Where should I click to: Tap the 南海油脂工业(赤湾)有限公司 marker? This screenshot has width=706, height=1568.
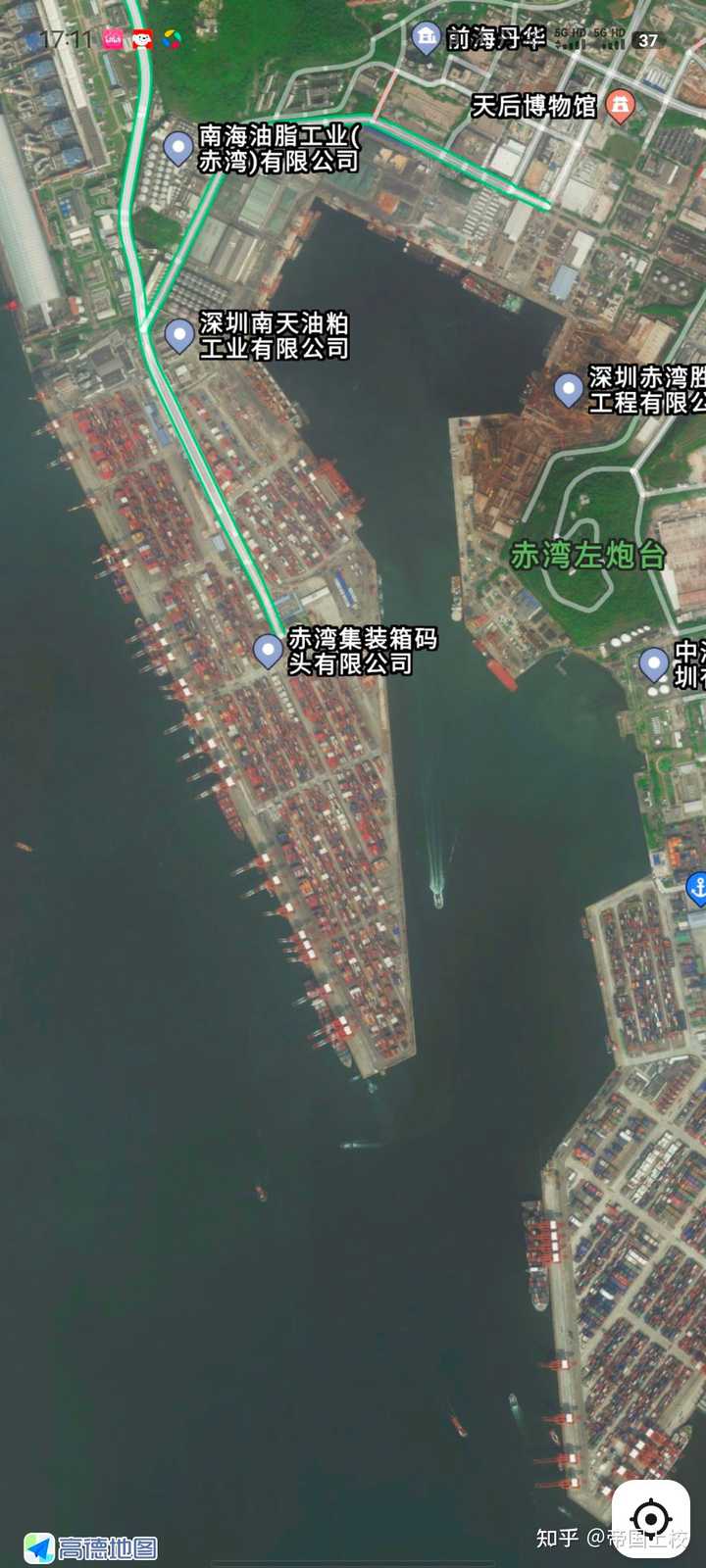coord(178,147)
